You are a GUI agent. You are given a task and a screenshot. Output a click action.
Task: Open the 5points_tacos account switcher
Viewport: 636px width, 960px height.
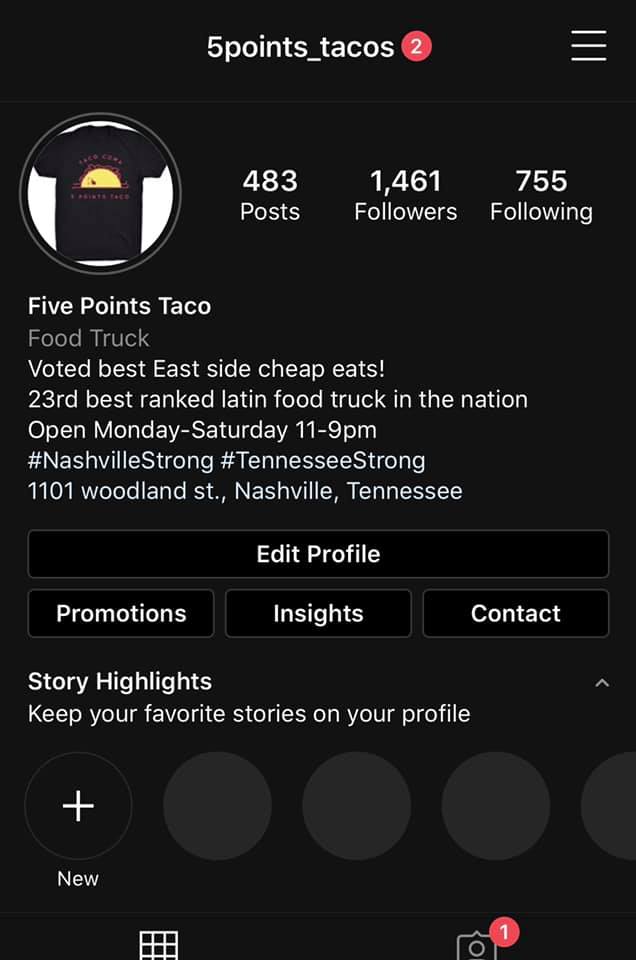tap(300, 47)
